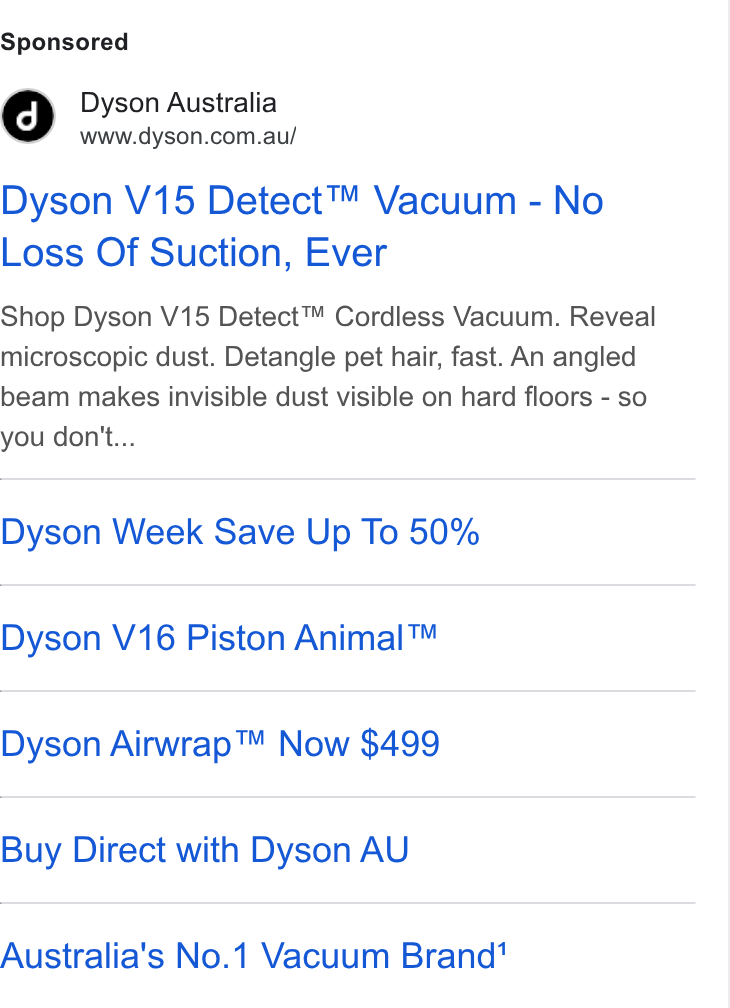The image size is (730, 1008).
Task: Open the Dyson Week Save Up To 50% link
Action: point(240,532)
